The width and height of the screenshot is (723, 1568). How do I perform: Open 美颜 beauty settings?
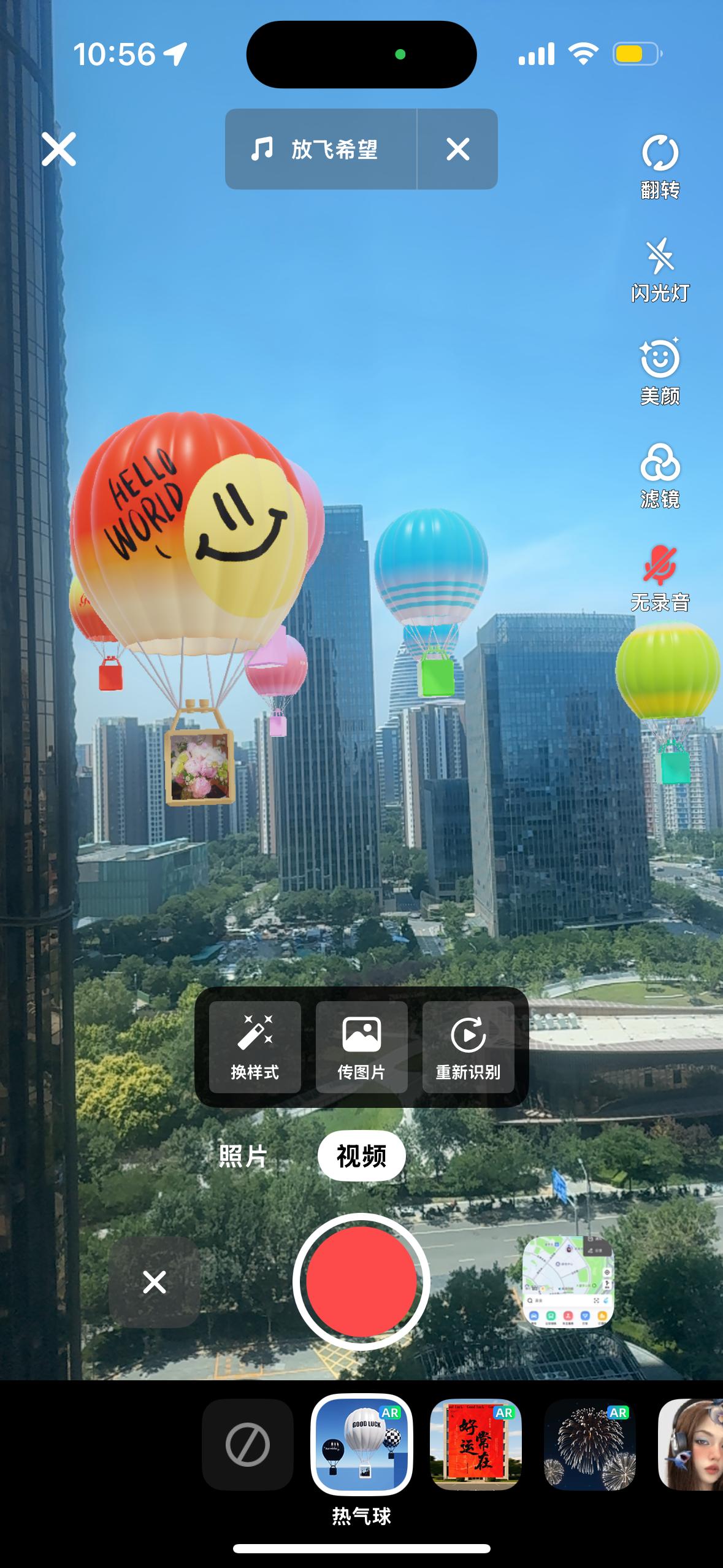(x=660, y=372)
